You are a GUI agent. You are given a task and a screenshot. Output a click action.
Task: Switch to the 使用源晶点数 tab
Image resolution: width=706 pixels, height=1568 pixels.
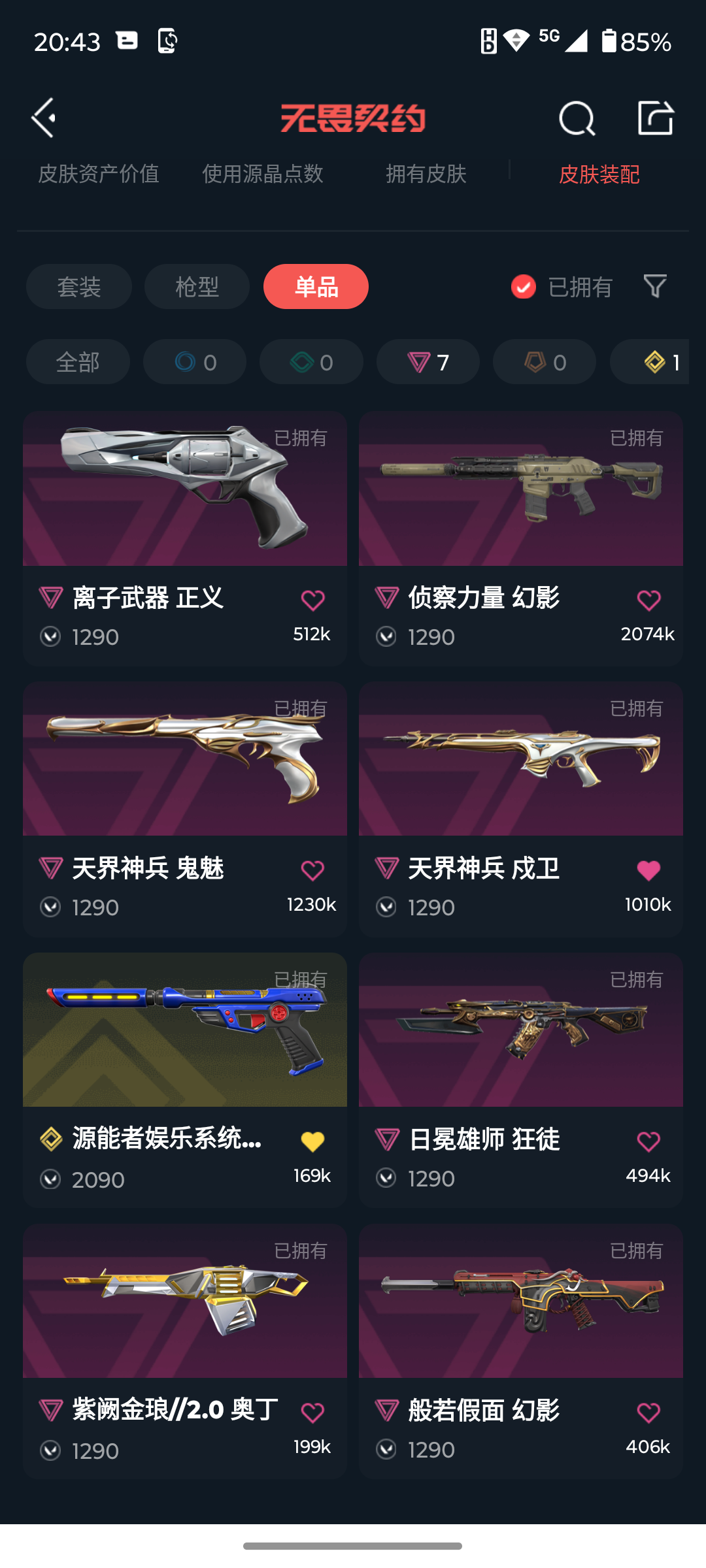click(x=263, y=174)
